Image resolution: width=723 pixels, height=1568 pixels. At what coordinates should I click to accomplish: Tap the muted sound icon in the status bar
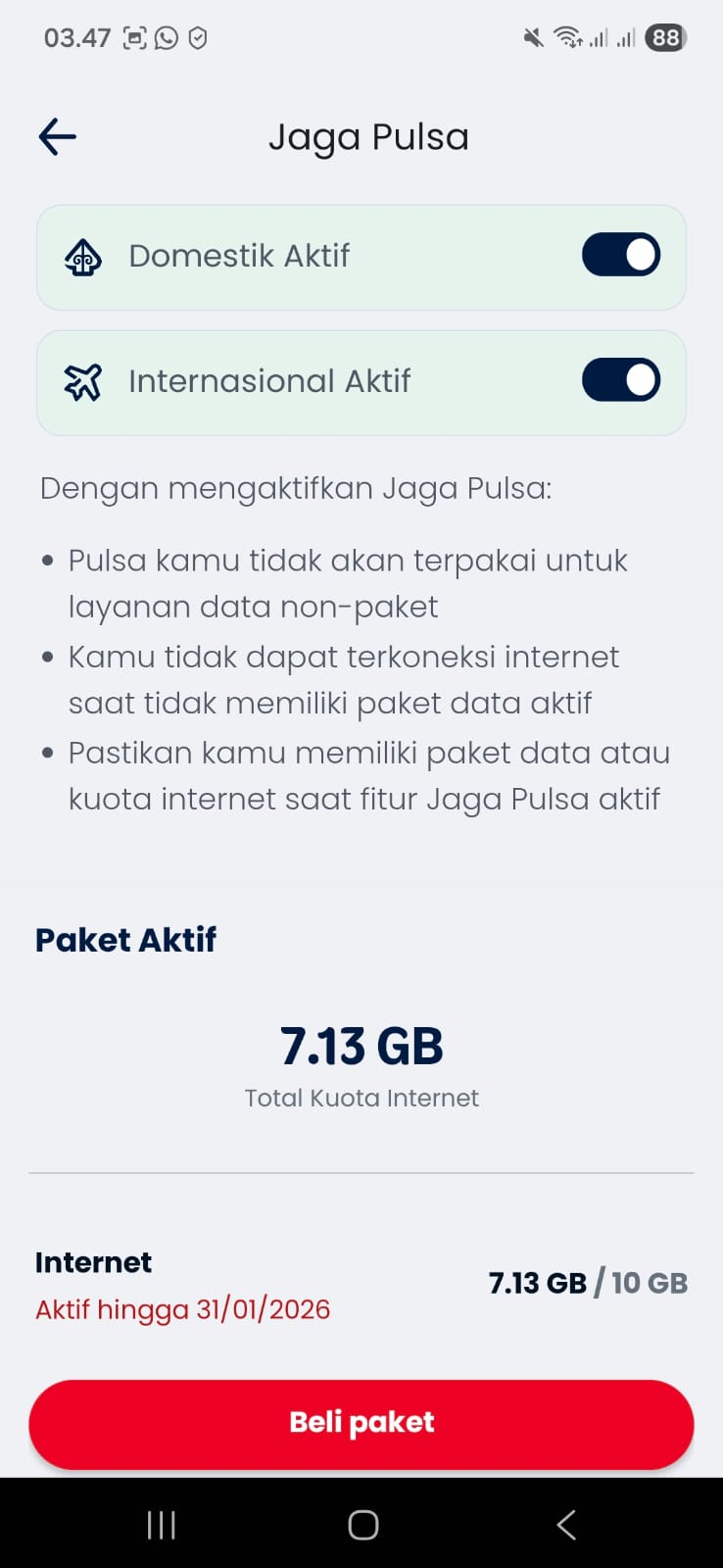pyautogui.click(x=533, y=37)
